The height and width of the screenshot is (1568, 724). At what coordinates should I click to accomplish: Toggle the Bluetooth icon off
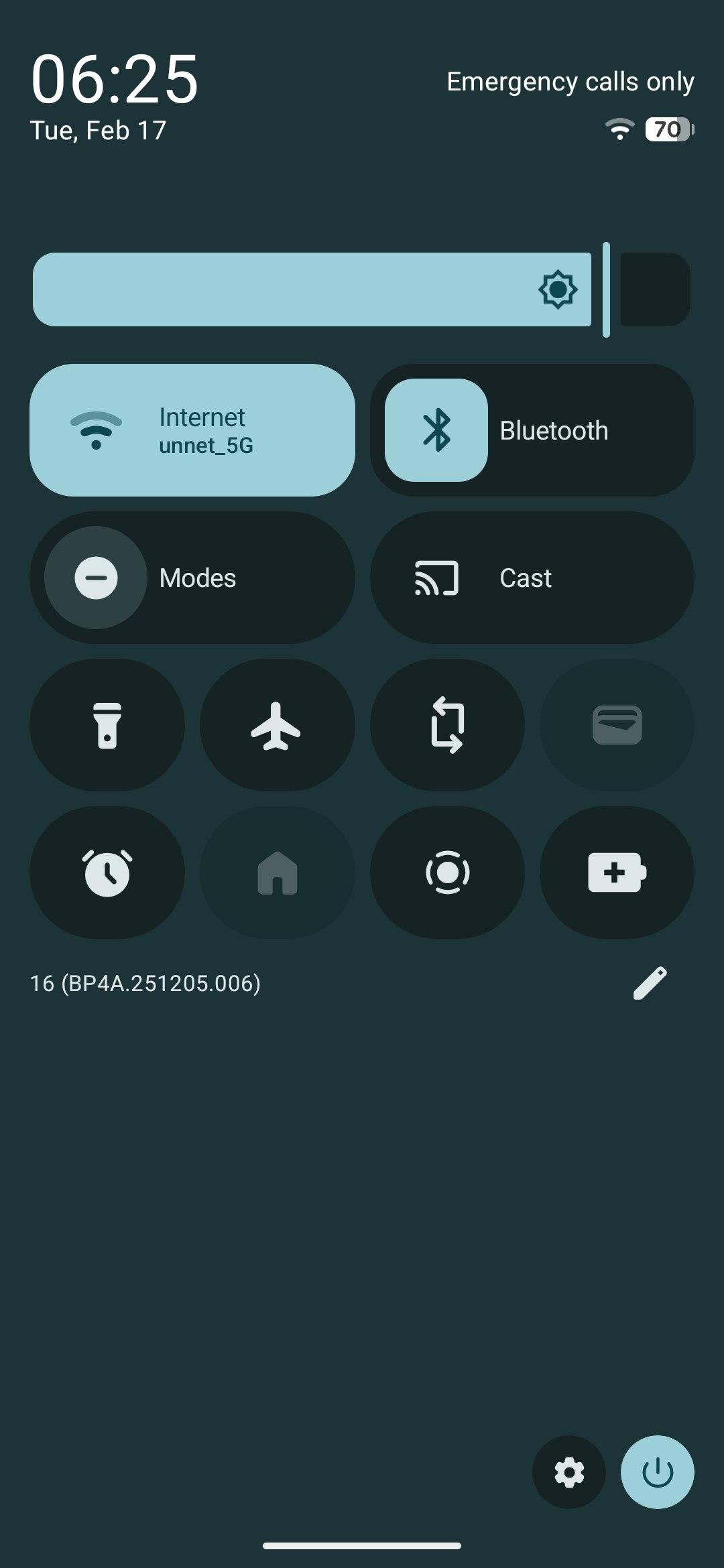click(436, 430)
